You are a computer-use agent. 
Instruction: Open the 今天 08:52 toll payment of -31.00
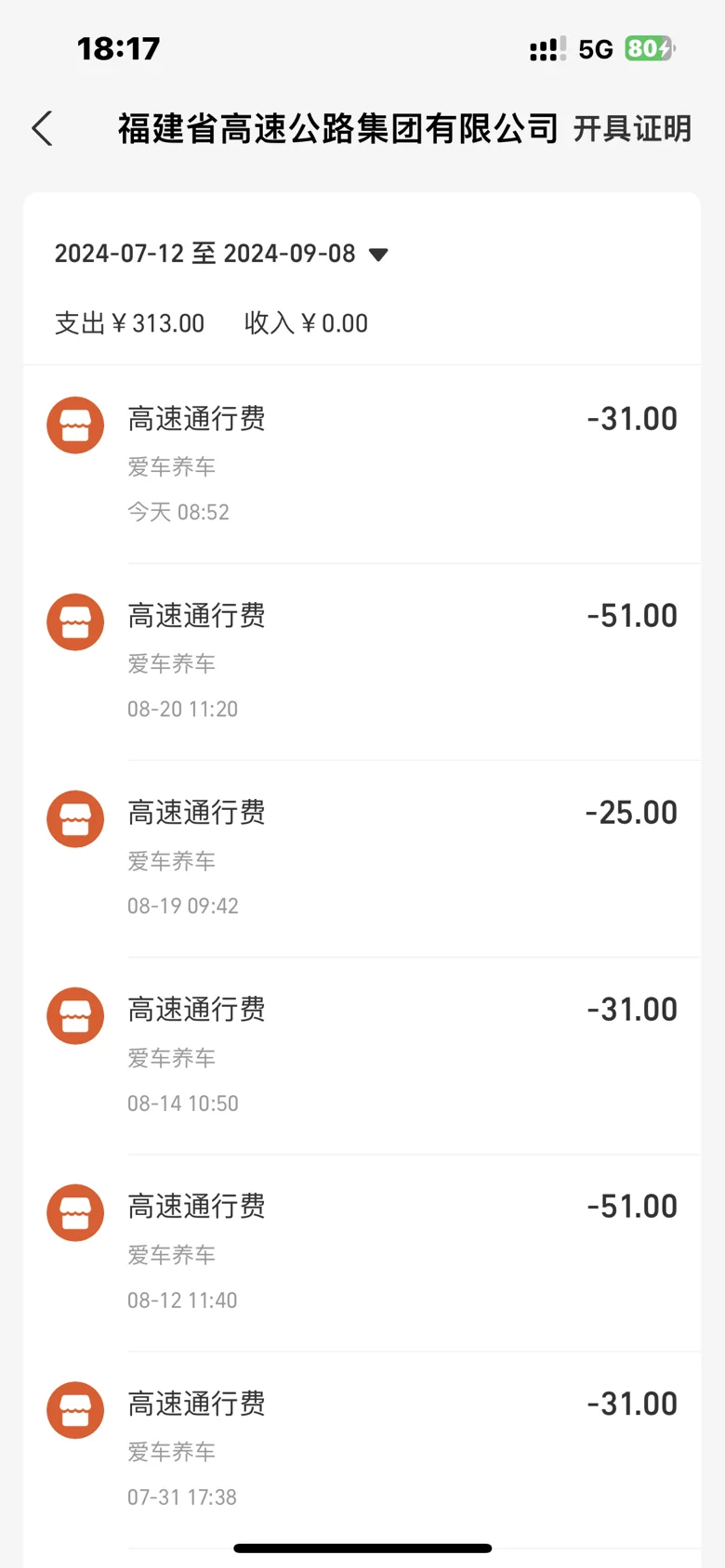click(362, 464)
